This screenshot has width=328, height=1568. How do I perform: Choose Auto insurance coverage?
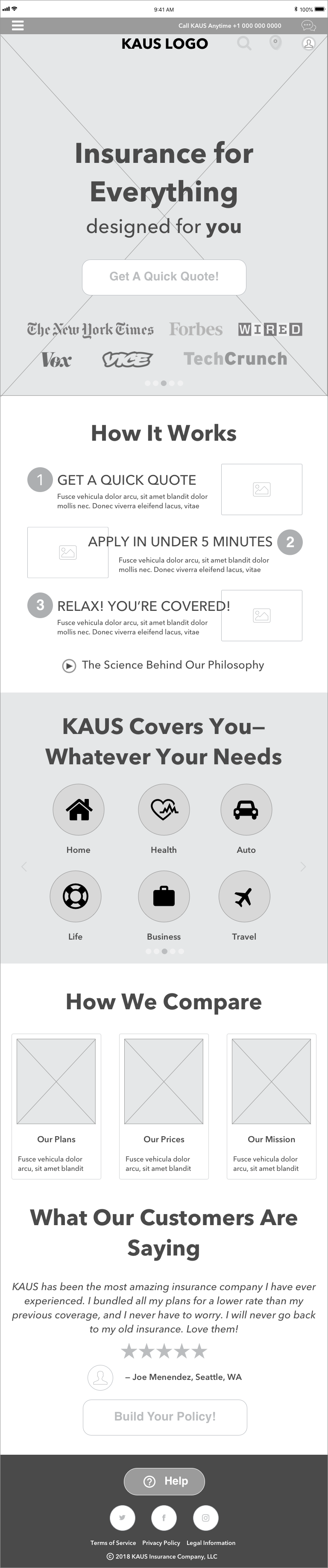click(246, 810)
